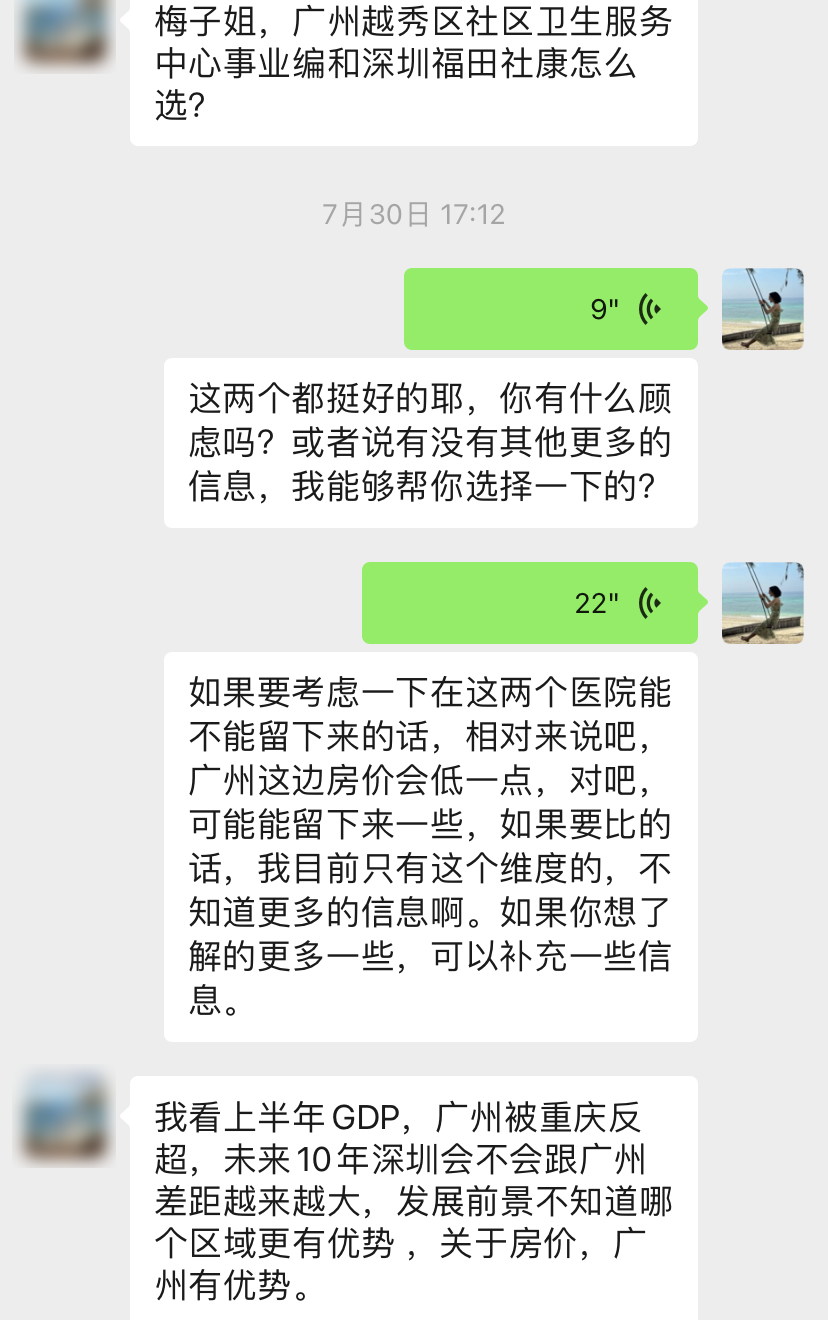Open sender's avatar beside the 22-second voice message
The width and height of the screenshot is (828, 1320).
(762, 603)
